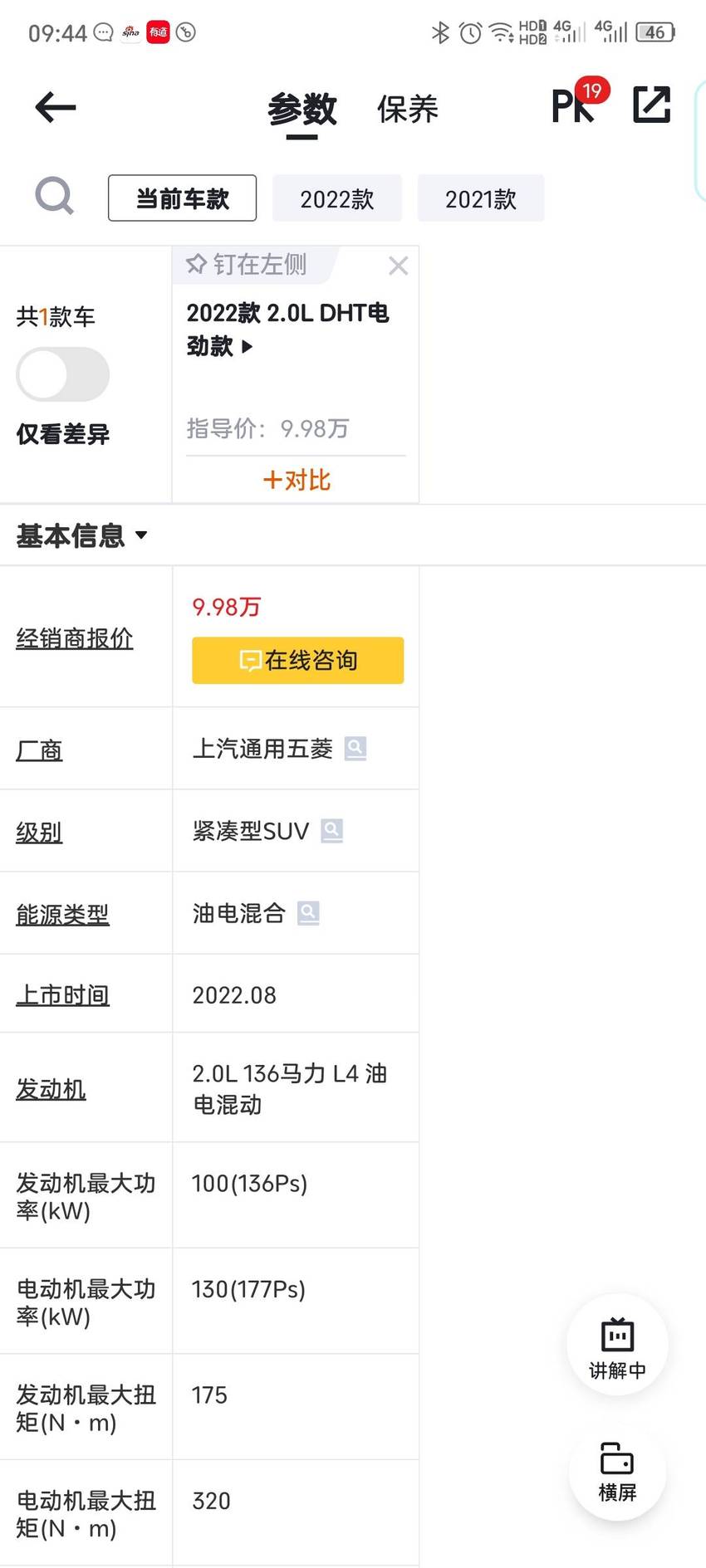This screenshot has height=1568, width=706.
Task: Toggle the 仅看差异 switch
Action: point(63,374)
